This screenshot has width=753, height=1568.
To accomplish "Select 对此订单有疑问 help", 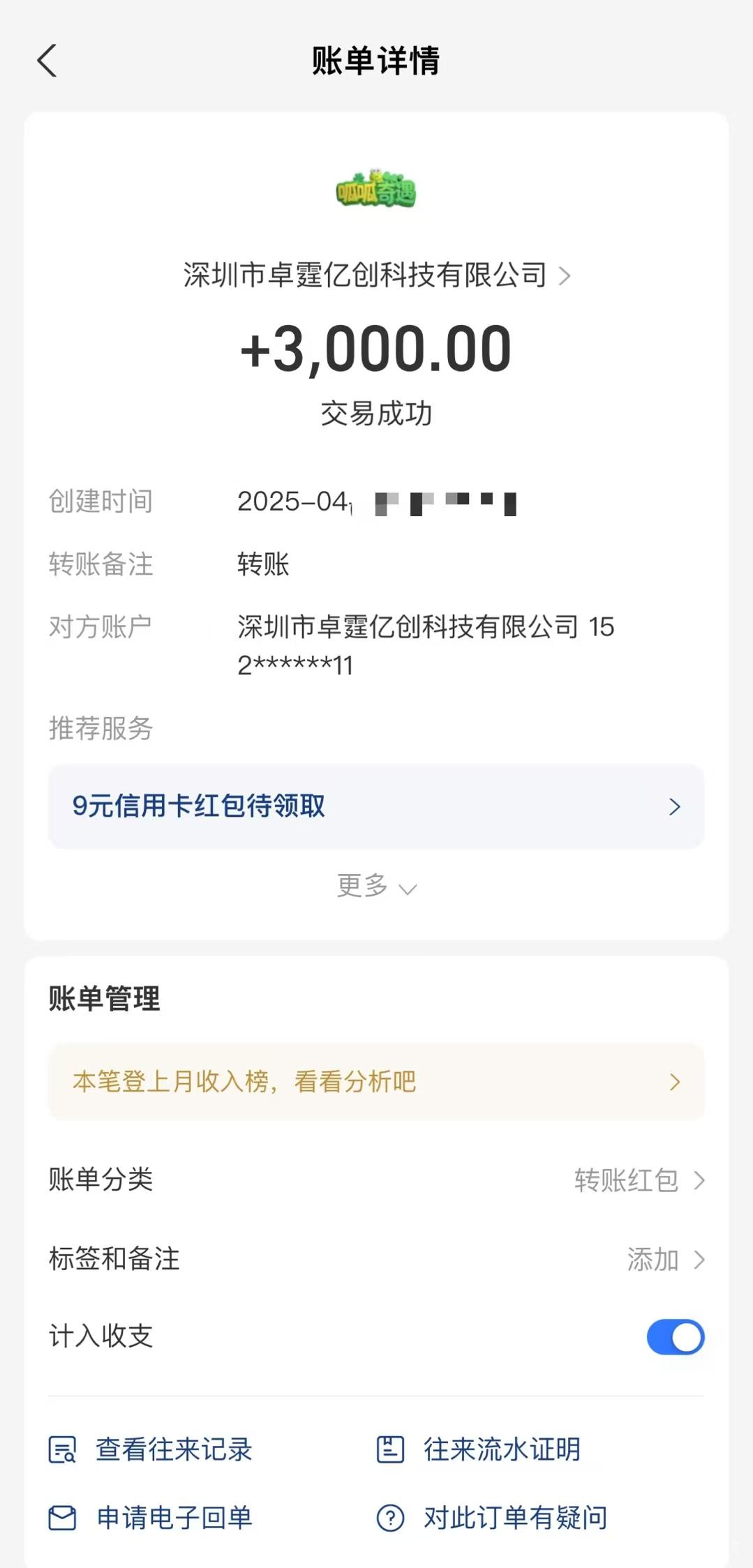I will pos(492,1518).
